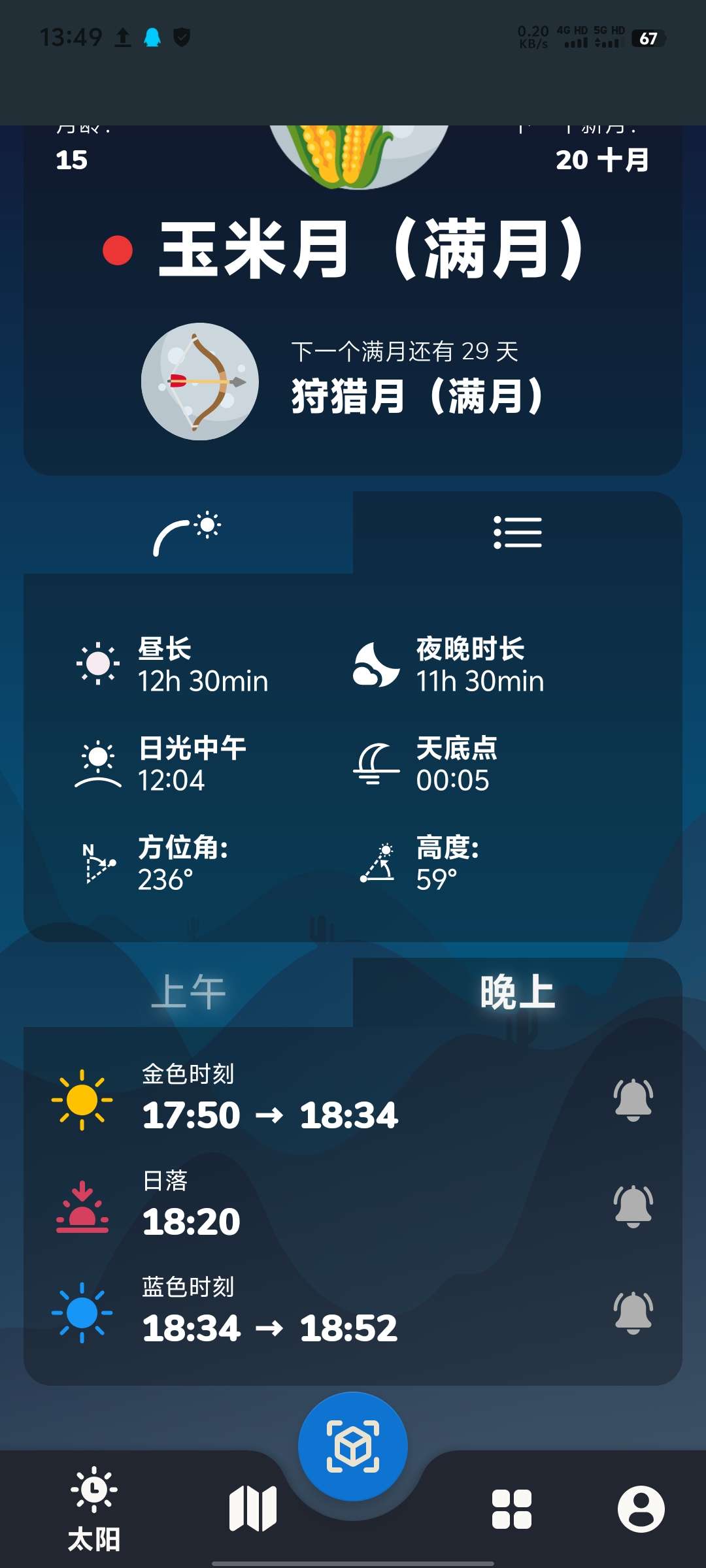The width and height of the screenshot is (706, 1568).
Task: Open the next full moon 狩猎月 entry
Action: tap(353, 382)
